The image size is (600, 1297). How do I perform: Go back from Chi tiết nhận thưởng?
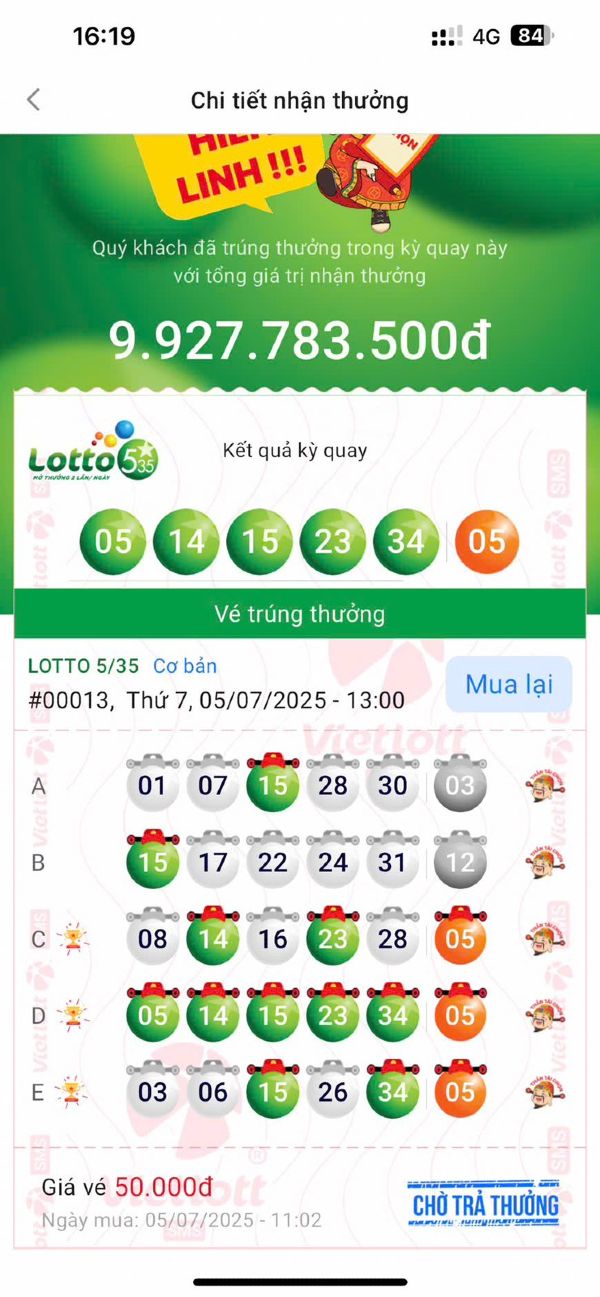(34, 100)
